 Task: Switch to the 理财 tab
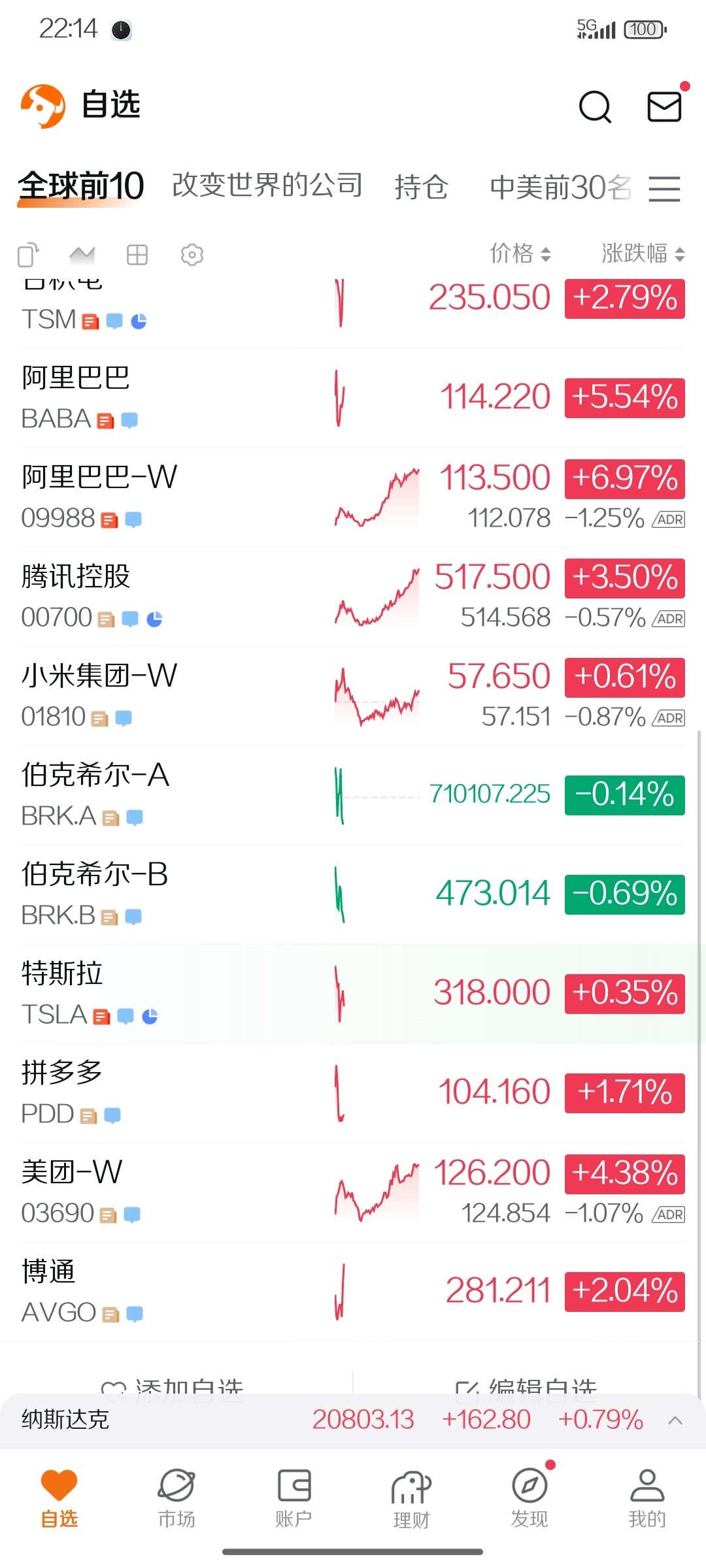(411, 1498)
